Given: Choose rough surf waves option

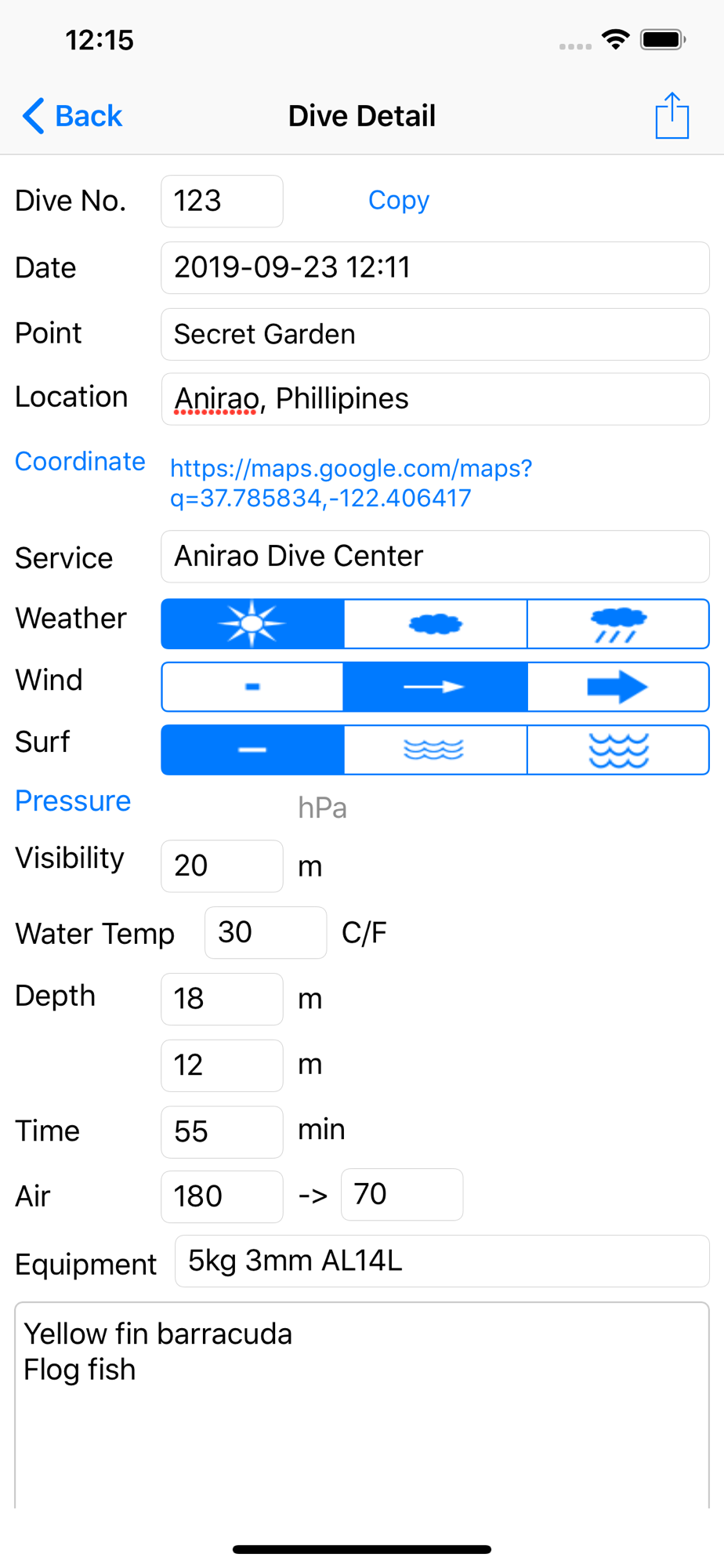Looking at the screenshot, I should point(618,750).
